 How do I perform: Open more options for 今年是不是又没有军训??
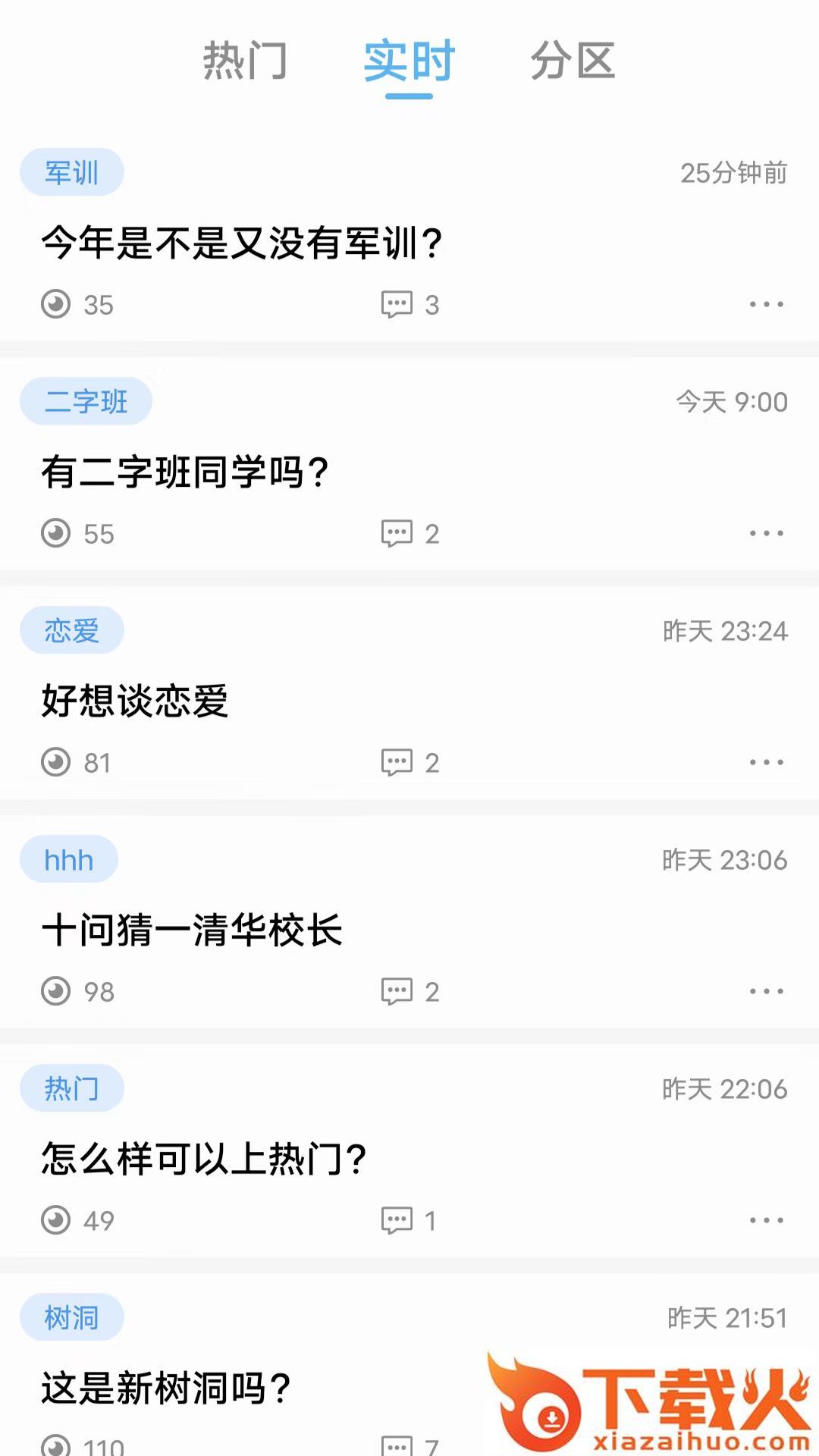click(x=766, y=305)
